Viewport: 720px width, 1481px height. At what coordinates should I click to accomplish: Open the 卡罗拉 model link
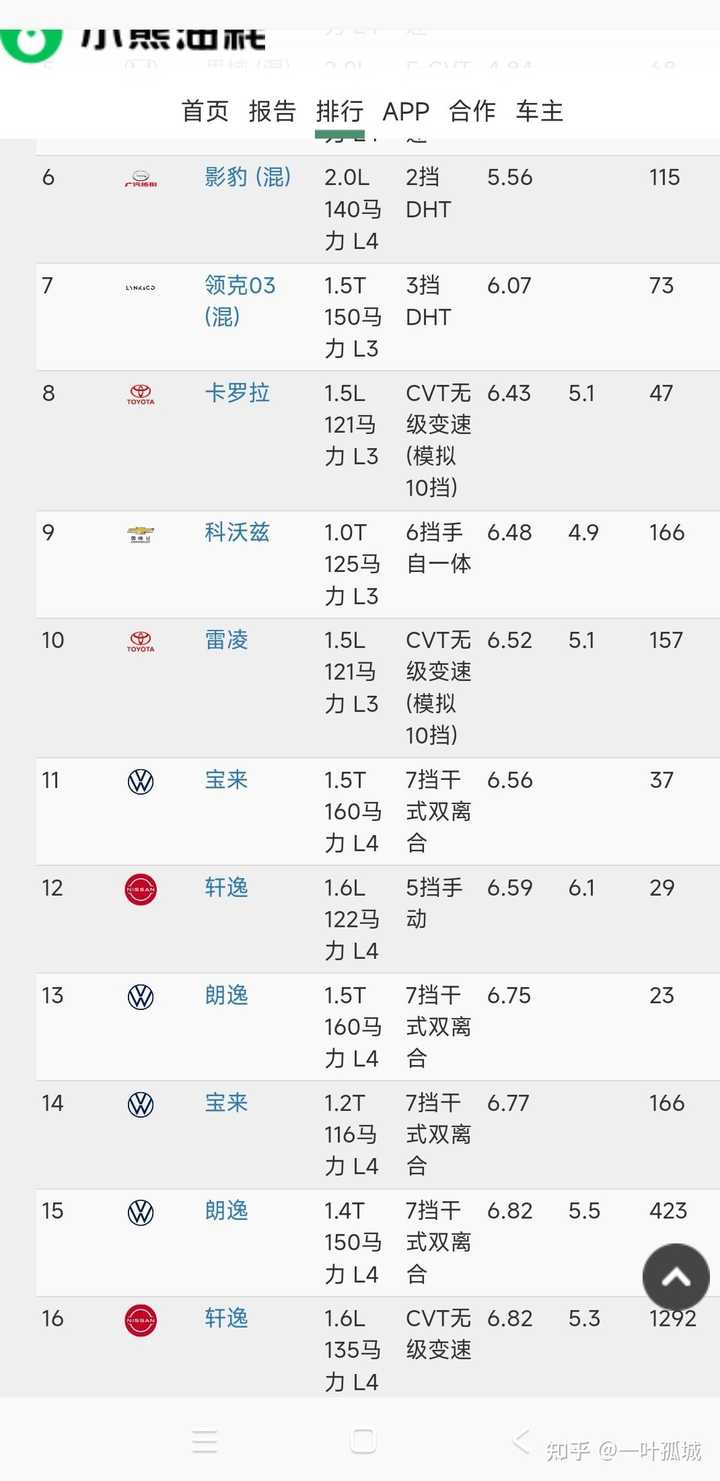(237, 393)
